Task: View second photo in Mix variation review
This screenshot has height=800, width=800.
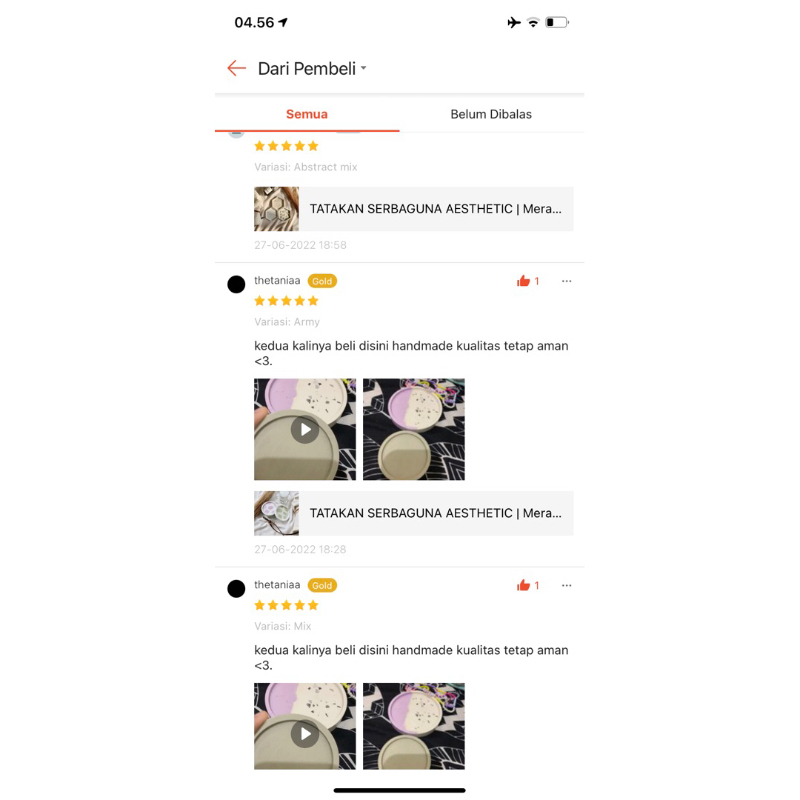Action: 414,727
